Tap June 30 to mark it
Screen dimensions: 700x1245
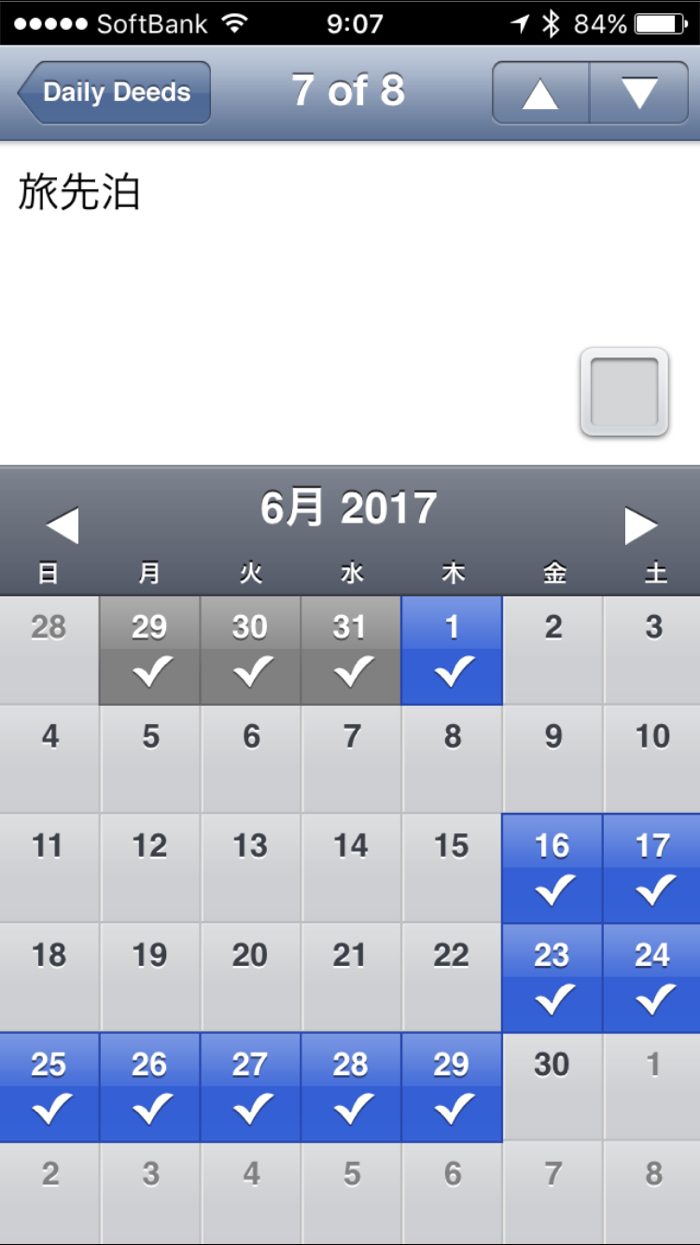click(x=552, y=1086)
